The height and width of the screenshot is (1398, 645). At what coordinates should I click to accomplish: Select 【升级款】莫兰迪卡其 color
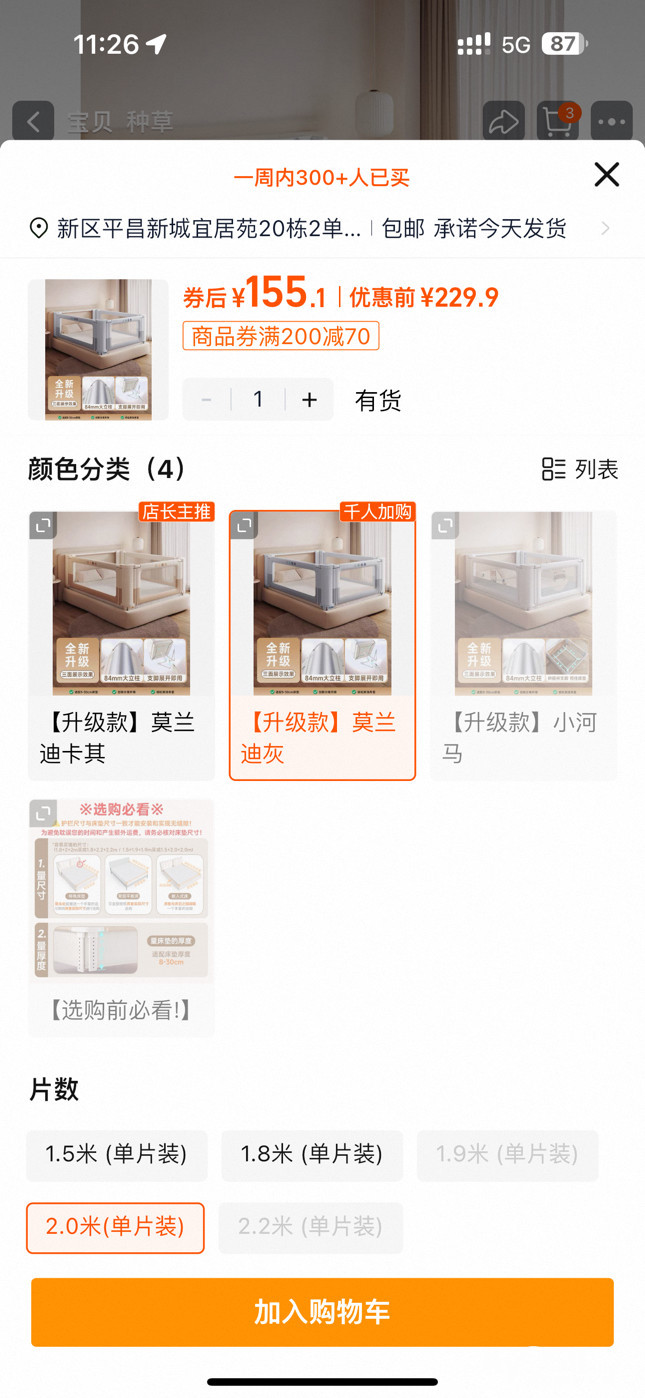point(121,645)
